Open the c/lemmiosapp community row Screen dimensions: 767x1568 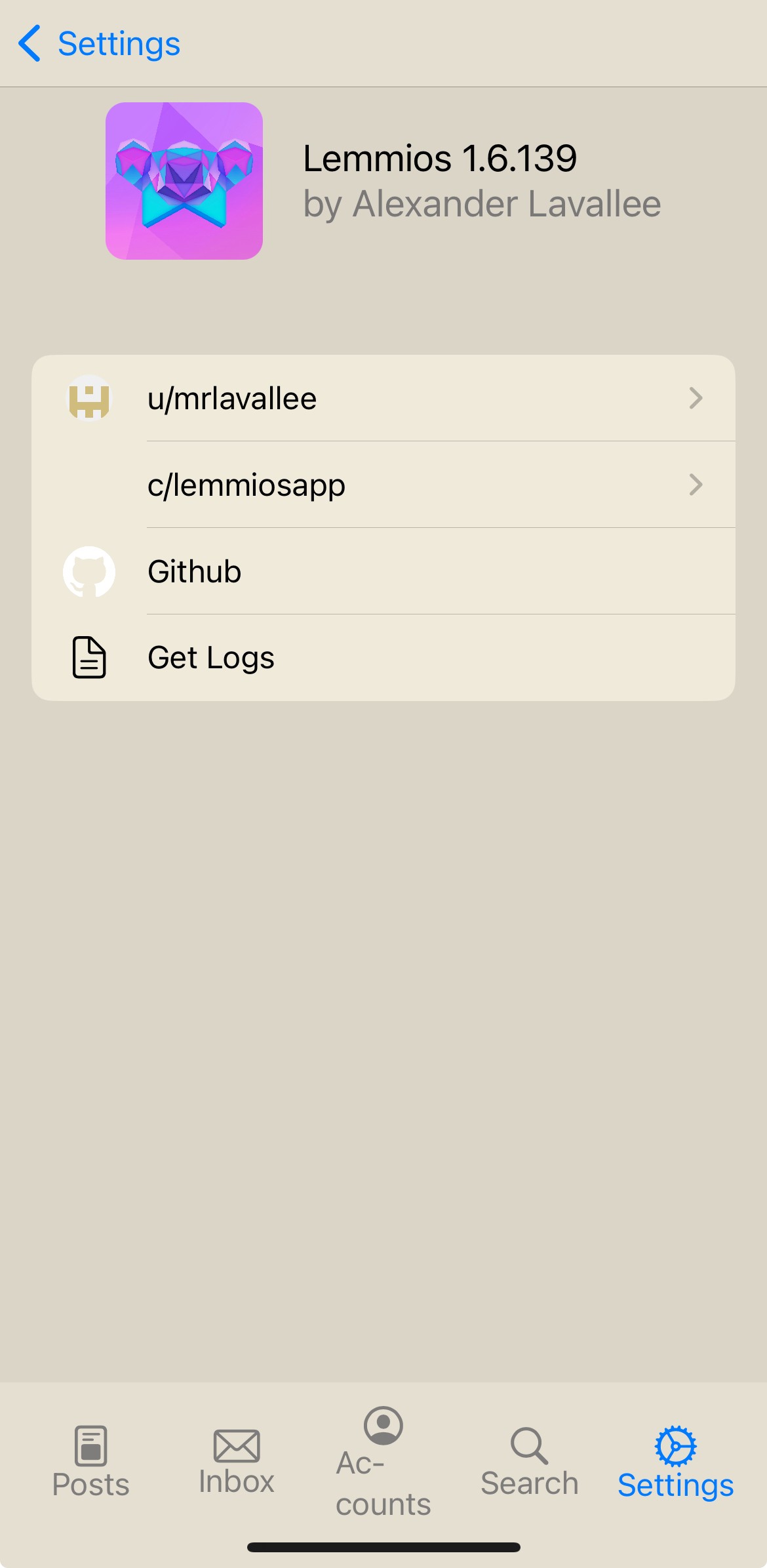click(x=383, y=485)
